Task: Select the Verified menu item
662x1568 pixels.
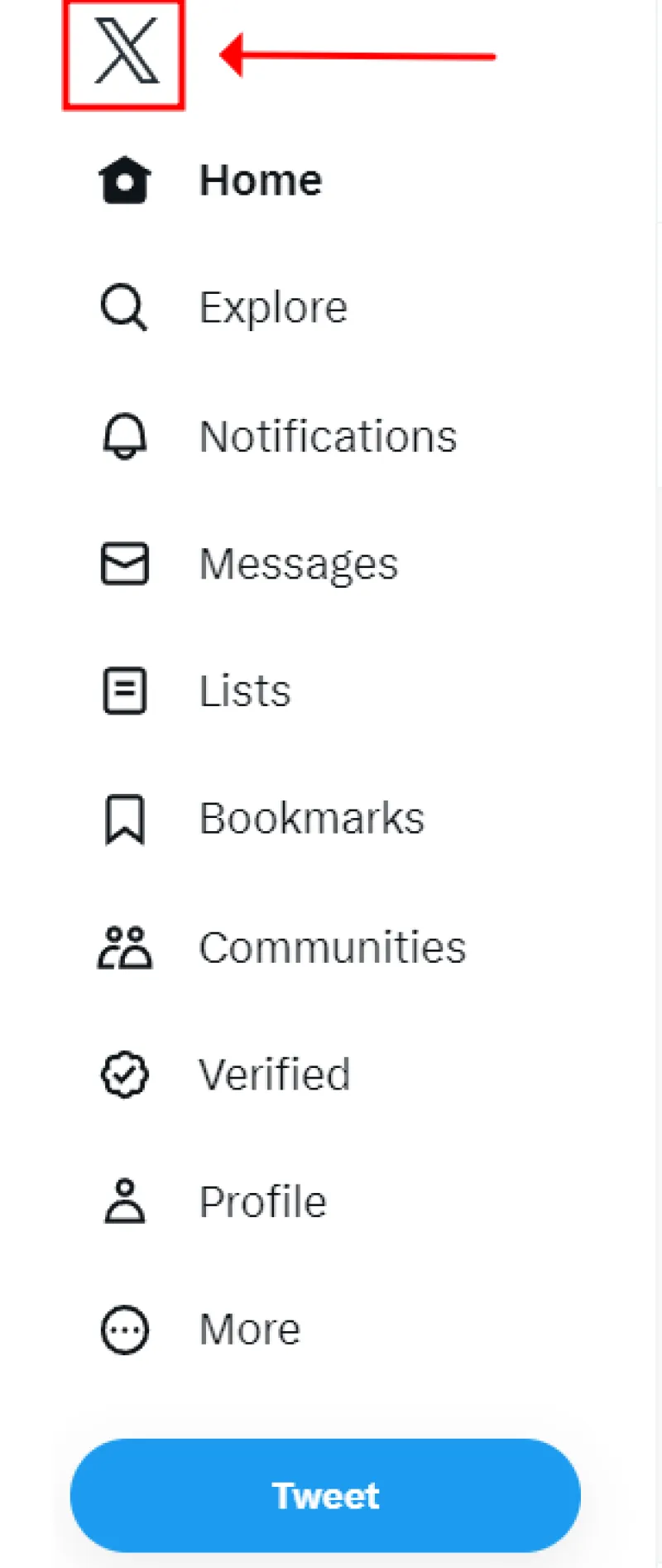Action: [225, 1075]
